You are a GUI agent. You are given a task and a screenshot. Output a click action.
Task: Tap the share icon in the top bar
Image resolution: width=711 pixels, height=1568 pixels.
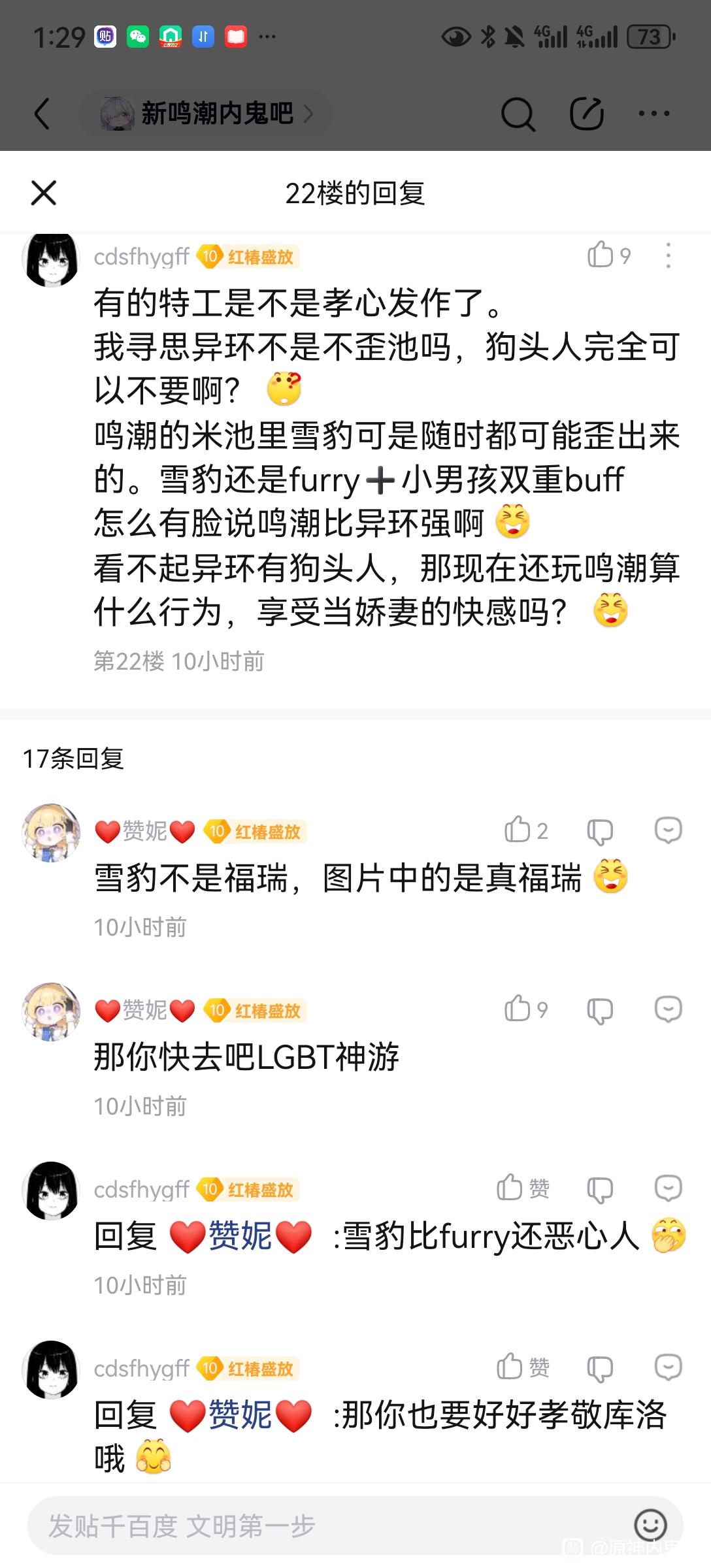coord(586,114)
